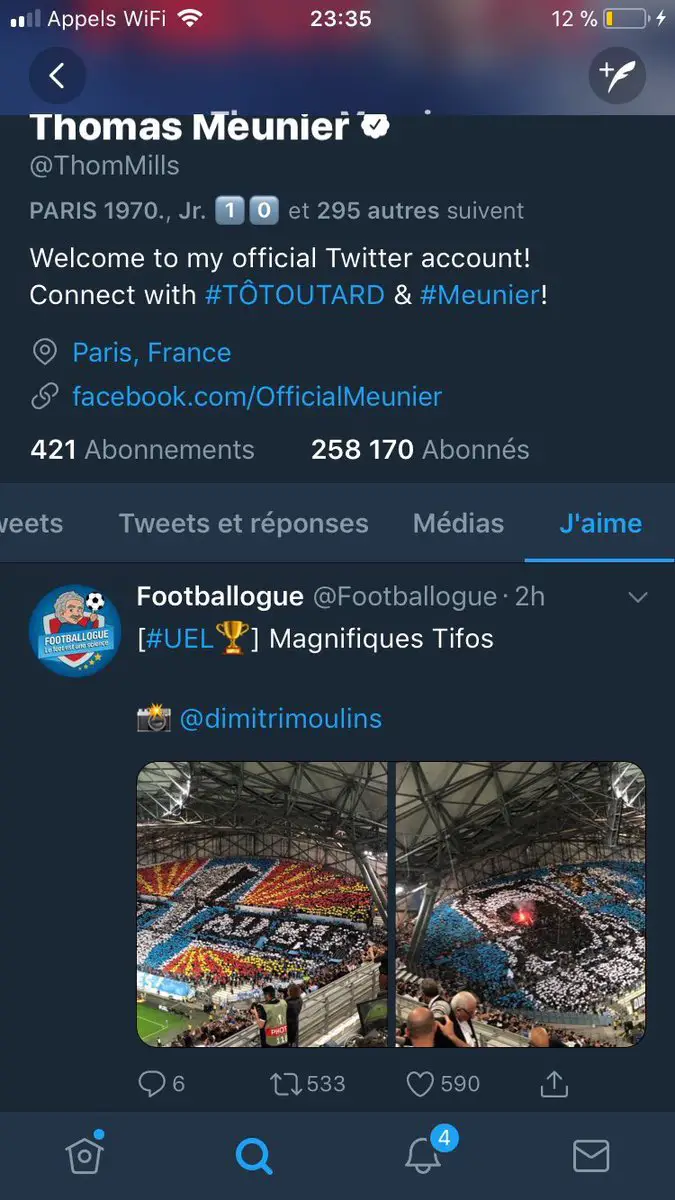Open the @dimitrimoulins mention

pos(280,718)
